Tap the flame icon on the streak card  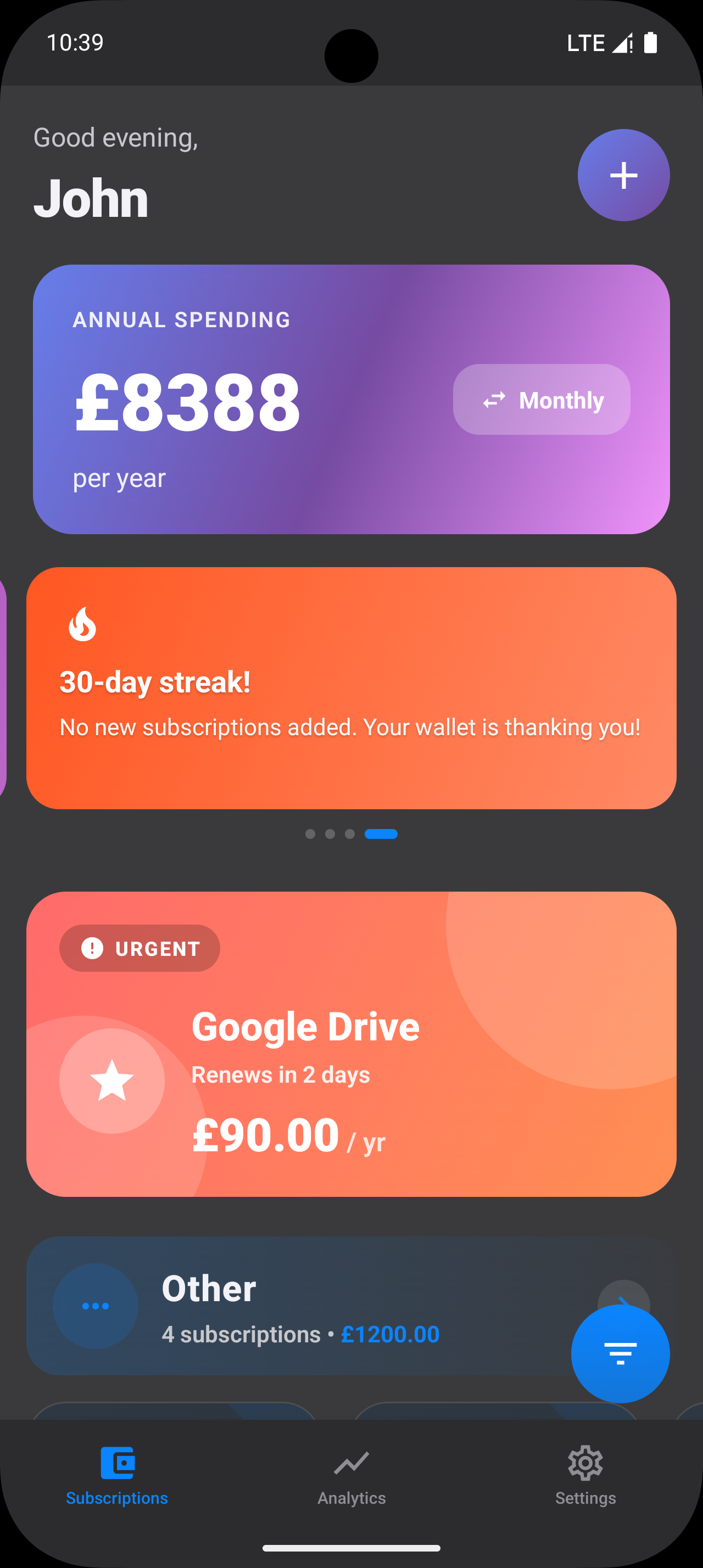click(82, 623)
